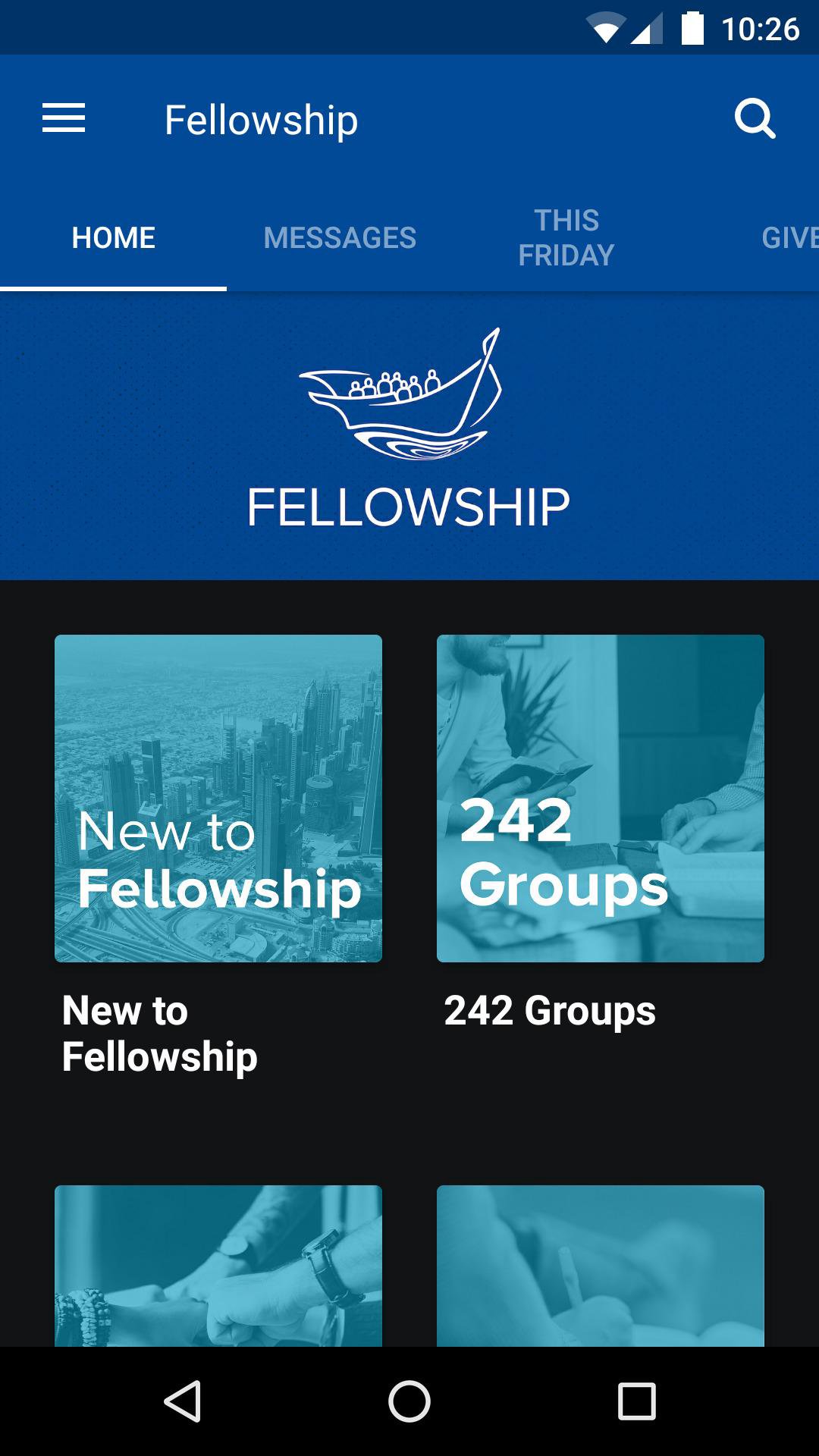Image resolution: width=819 pixels, height=1456 pixels.
Task: Go to the Give tab
Action: [789, 238]
